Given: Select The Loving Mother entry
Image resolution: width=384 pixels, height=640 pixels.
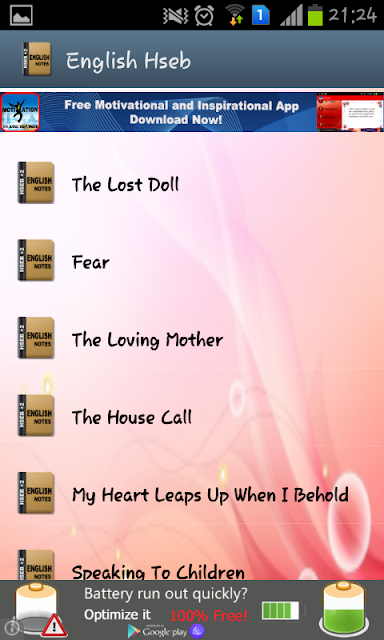Looking at the screenshot, I should coord(192,338).
